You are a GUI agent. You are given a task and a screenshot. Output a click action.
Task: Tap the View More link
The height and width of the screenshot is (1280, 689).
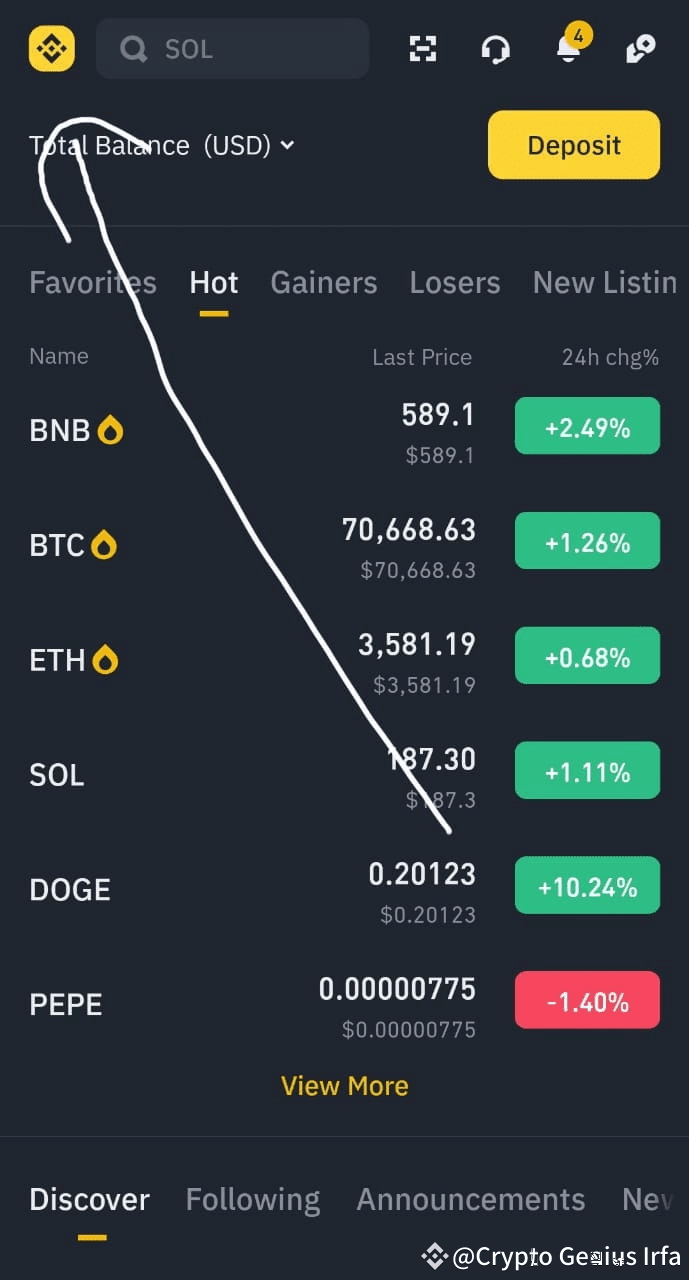[345, 1086]
